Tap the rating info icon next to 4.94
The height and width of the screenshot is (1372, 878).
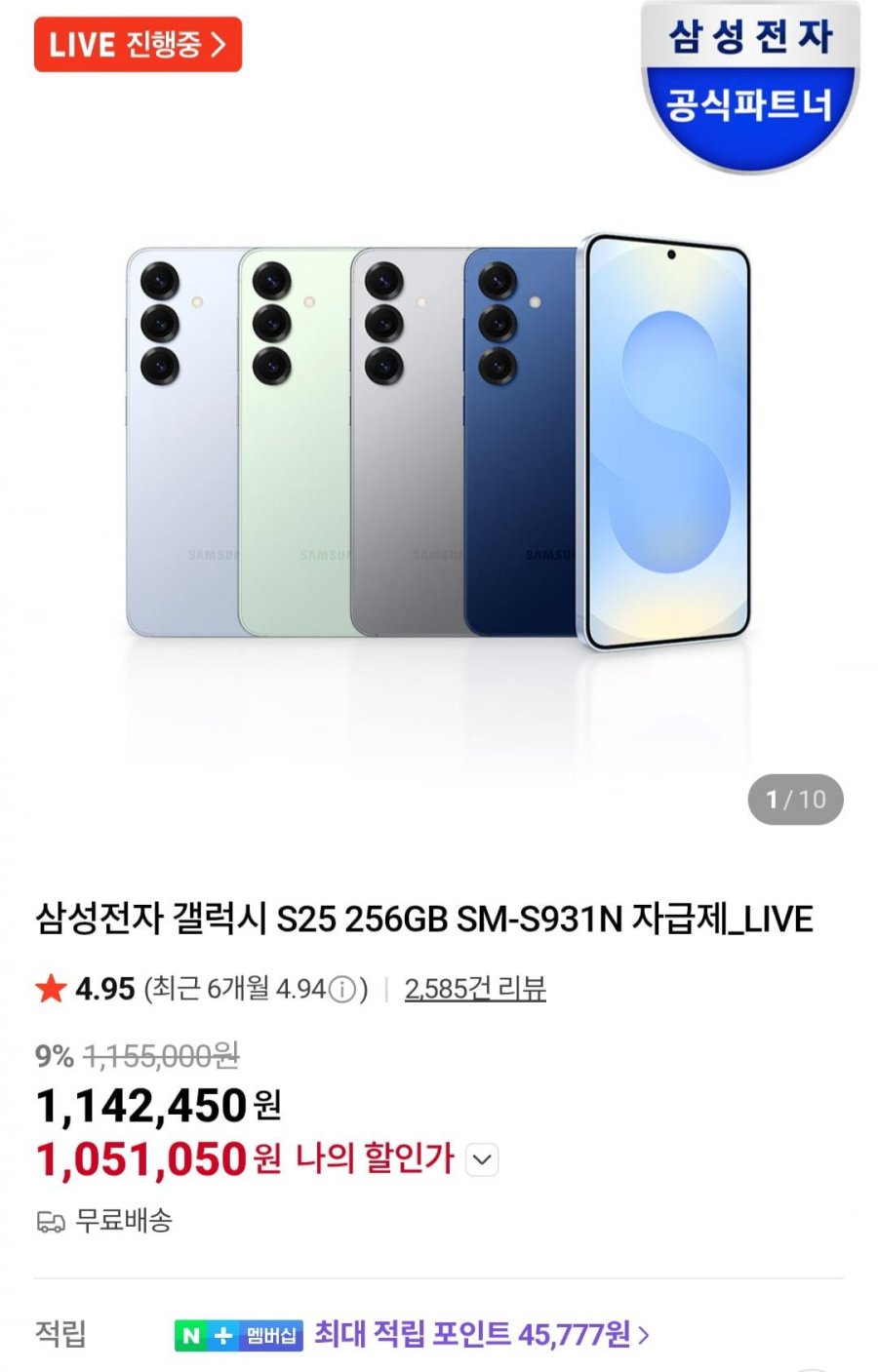tap(341, 990)
